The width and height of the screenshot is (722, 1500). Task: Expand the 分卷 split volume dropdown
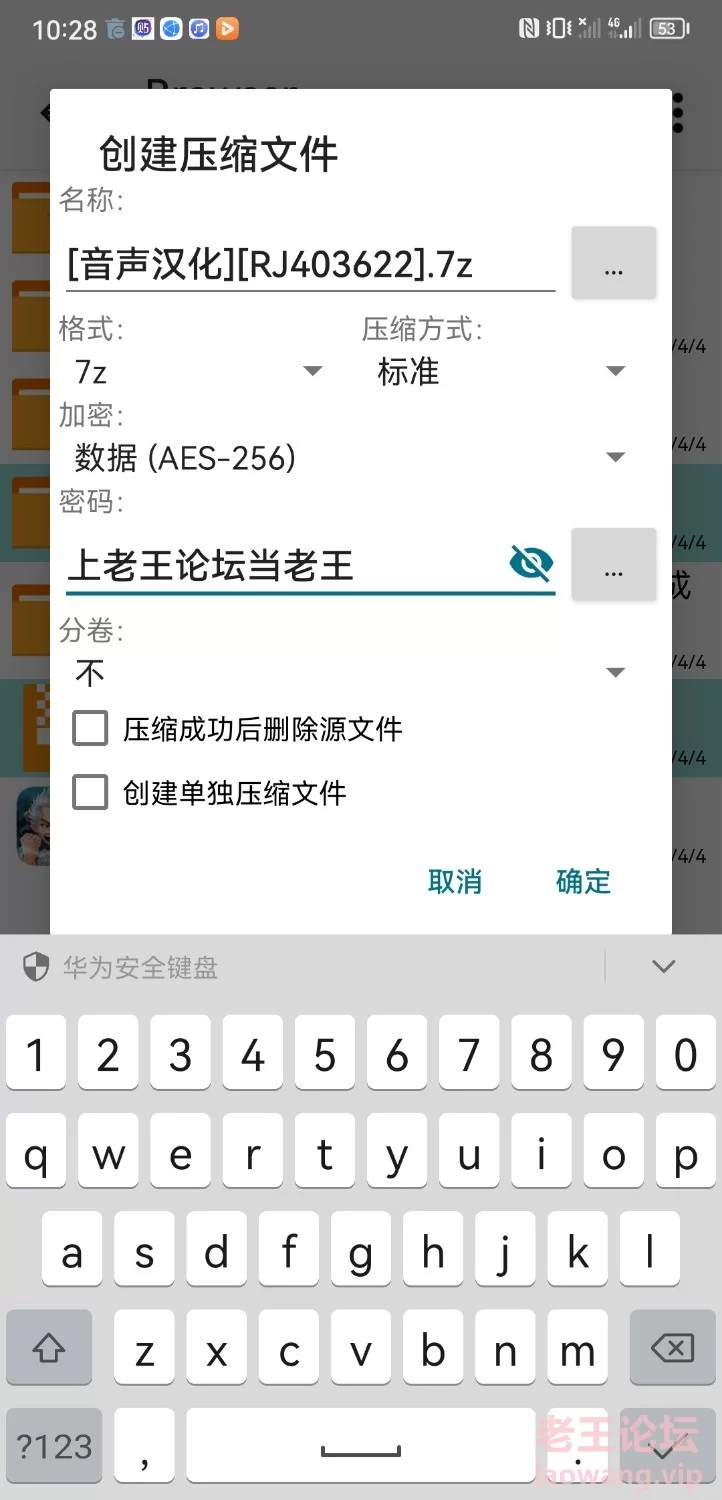point(350,673)
